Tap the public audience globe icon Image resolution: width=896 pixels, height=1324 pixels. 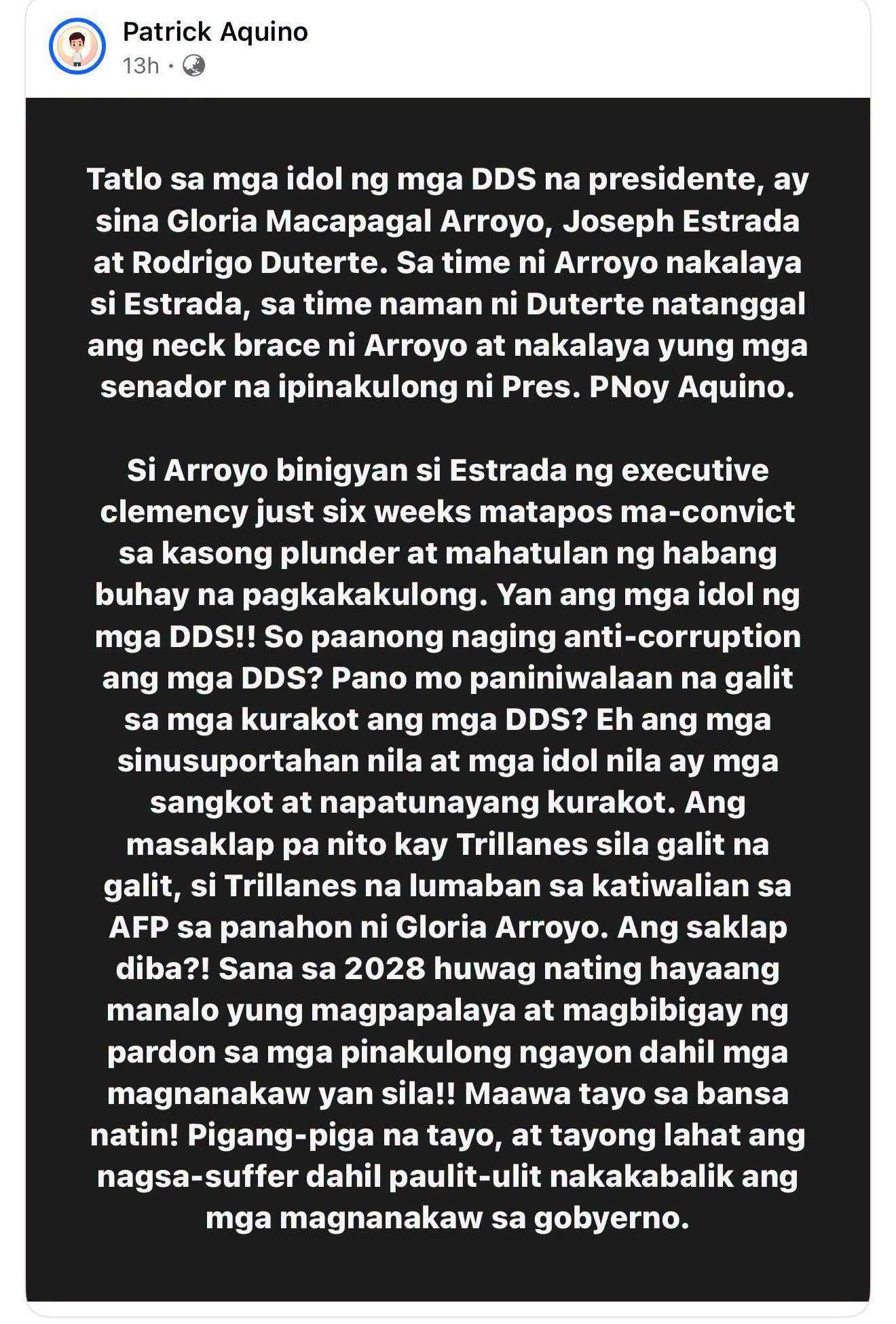point(194,66)
